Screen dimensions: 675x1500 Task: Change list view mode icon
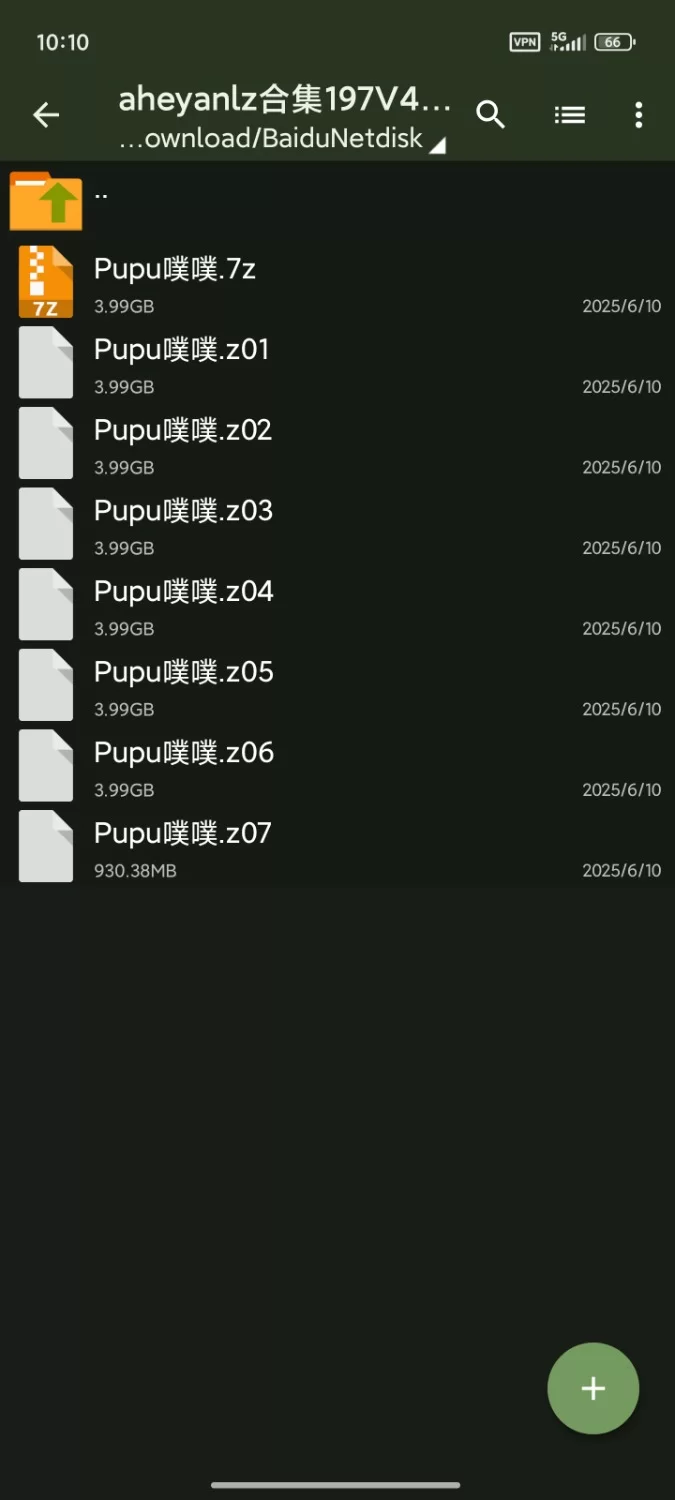click(570, 115)
